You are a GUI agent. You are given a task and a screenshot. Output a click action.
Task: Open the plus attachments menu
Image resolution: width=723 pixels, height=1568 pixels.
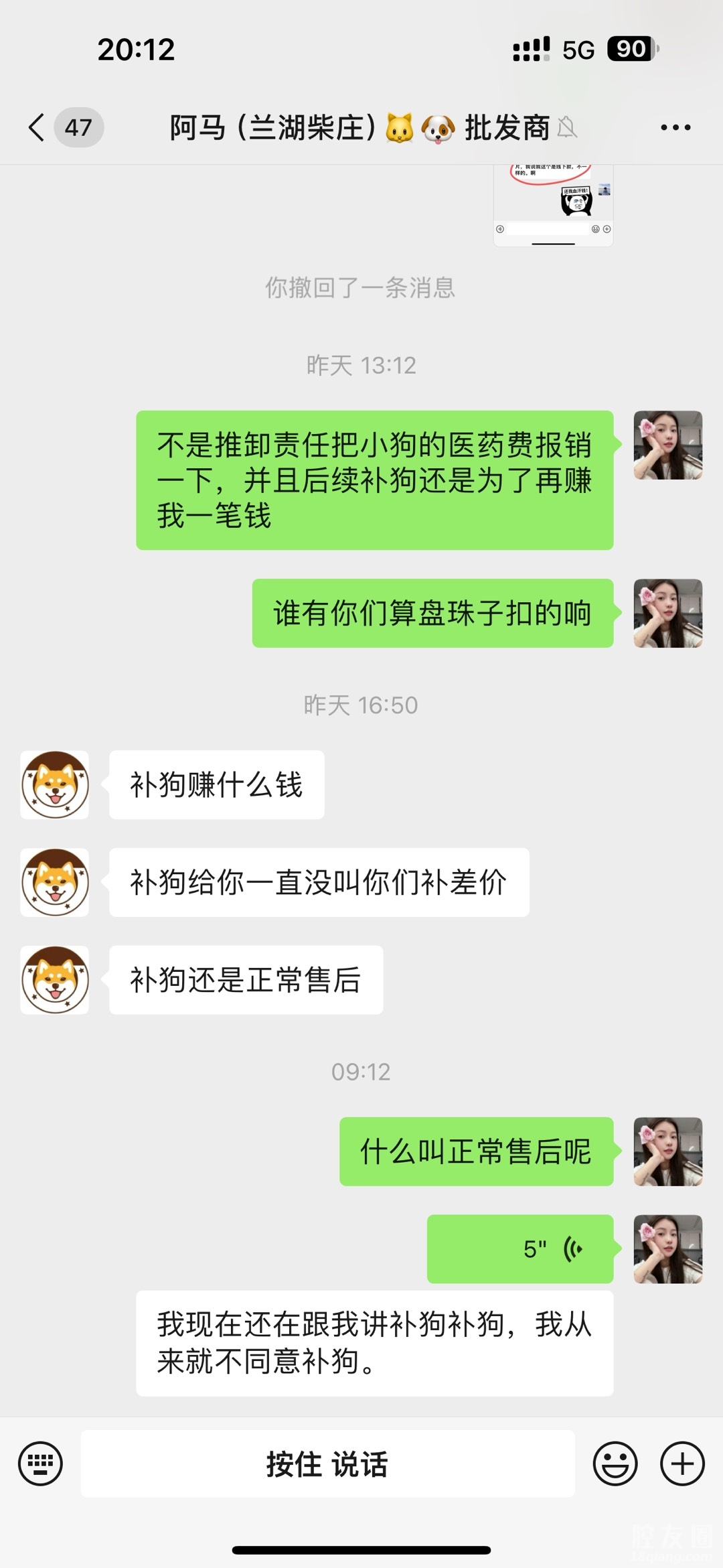(682, 1464)
